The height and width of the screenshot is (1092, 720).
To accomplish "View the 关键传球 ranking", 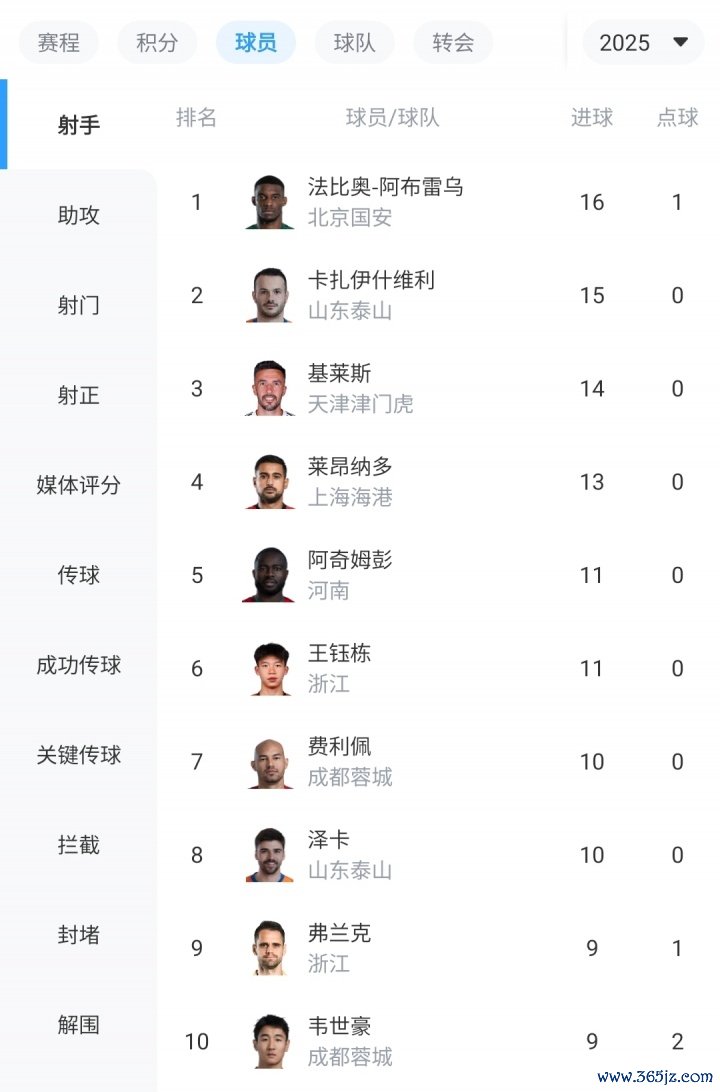I will 78,755.
